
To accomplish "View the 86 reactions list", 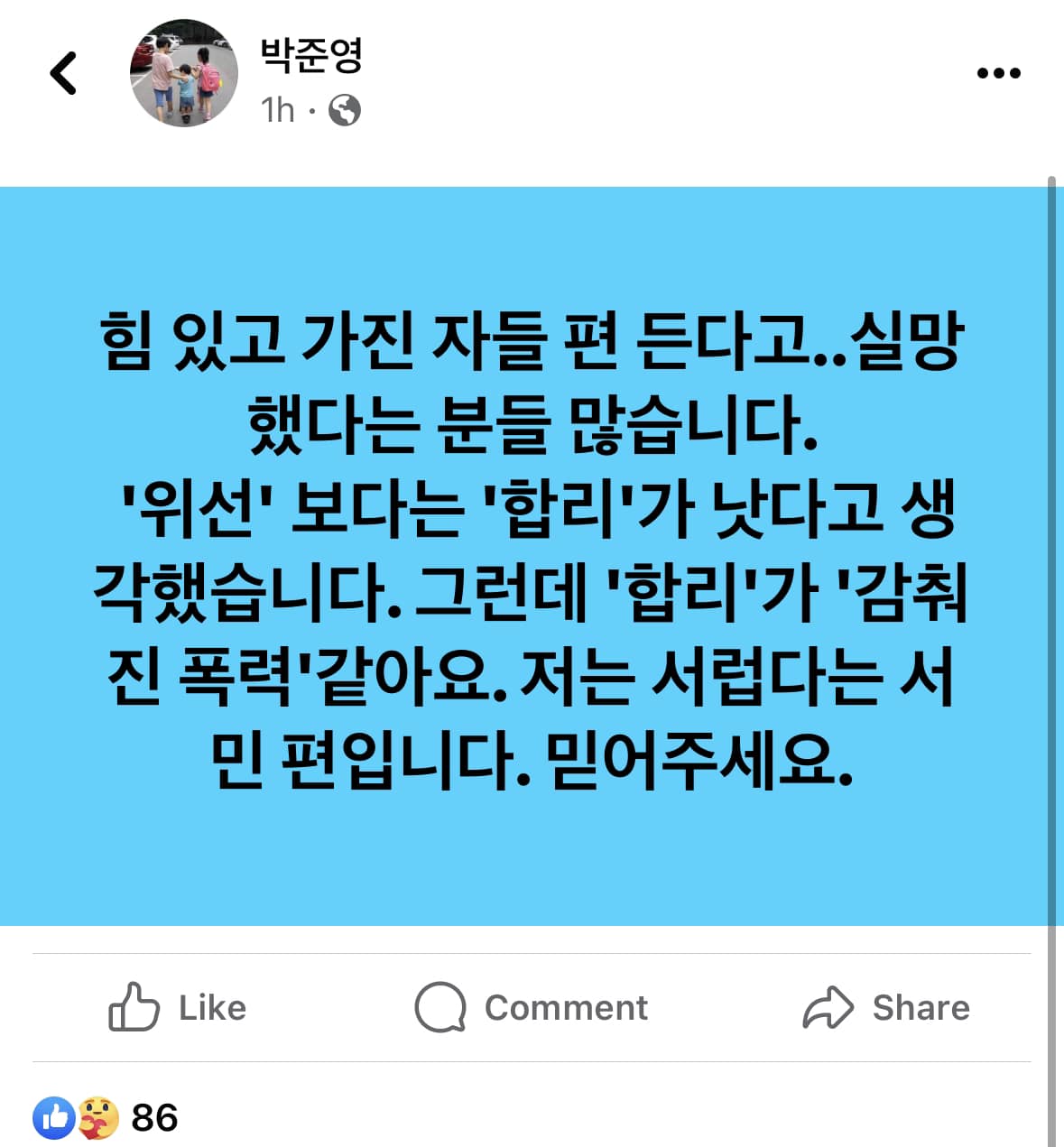I will click(106, 1117).
